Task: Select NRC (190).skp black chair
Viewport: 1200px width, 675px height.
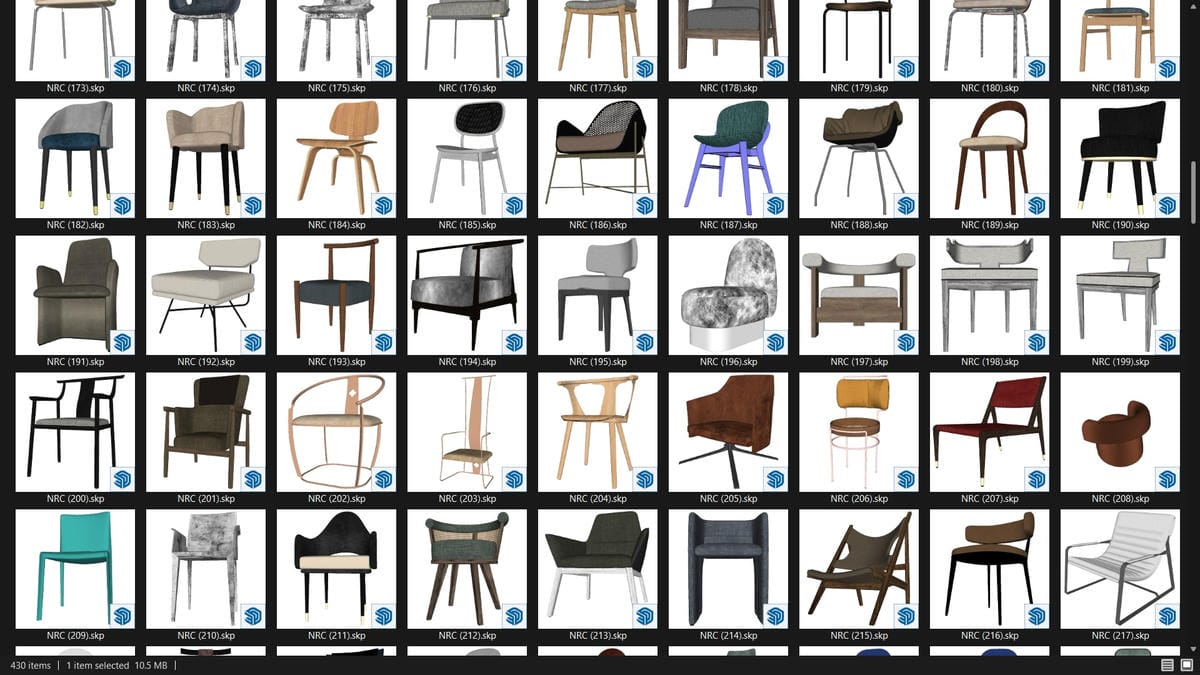Action: [1120, 158]
